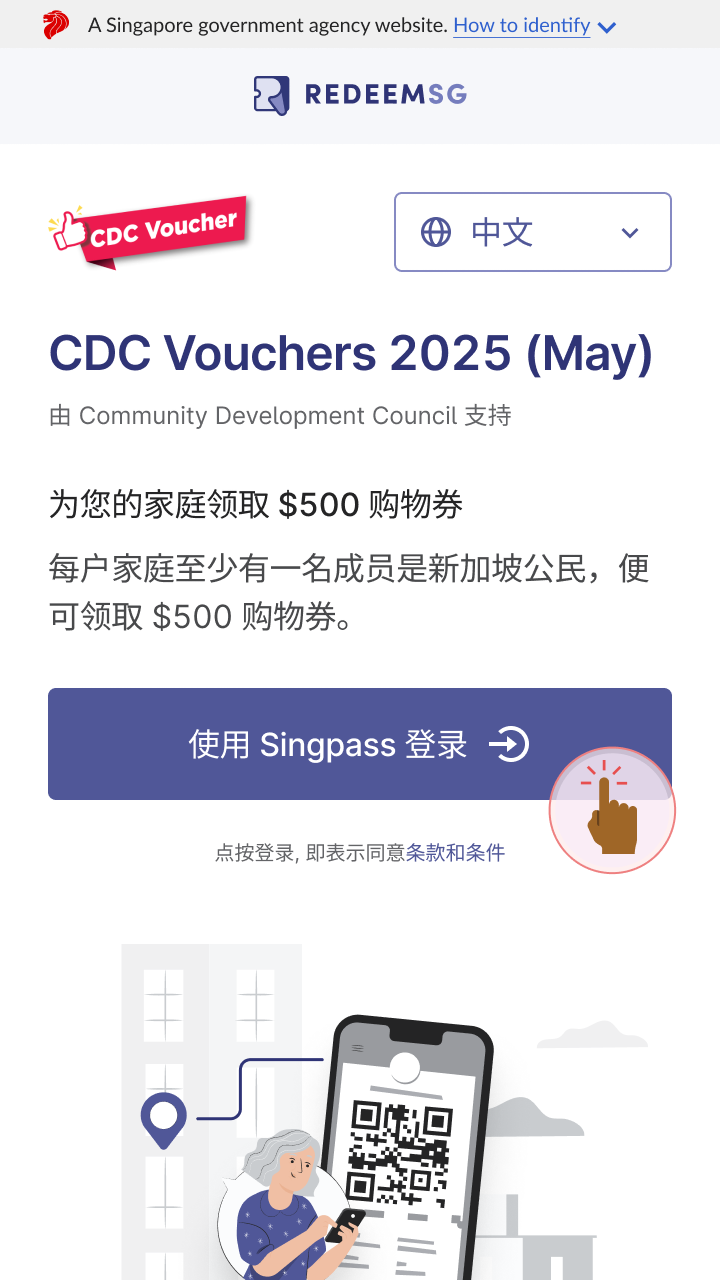Image resolution: width=720 pixels, height=1280 pixels.
Task: Open the 中文 language dropdown
Action: coord(532,232)
